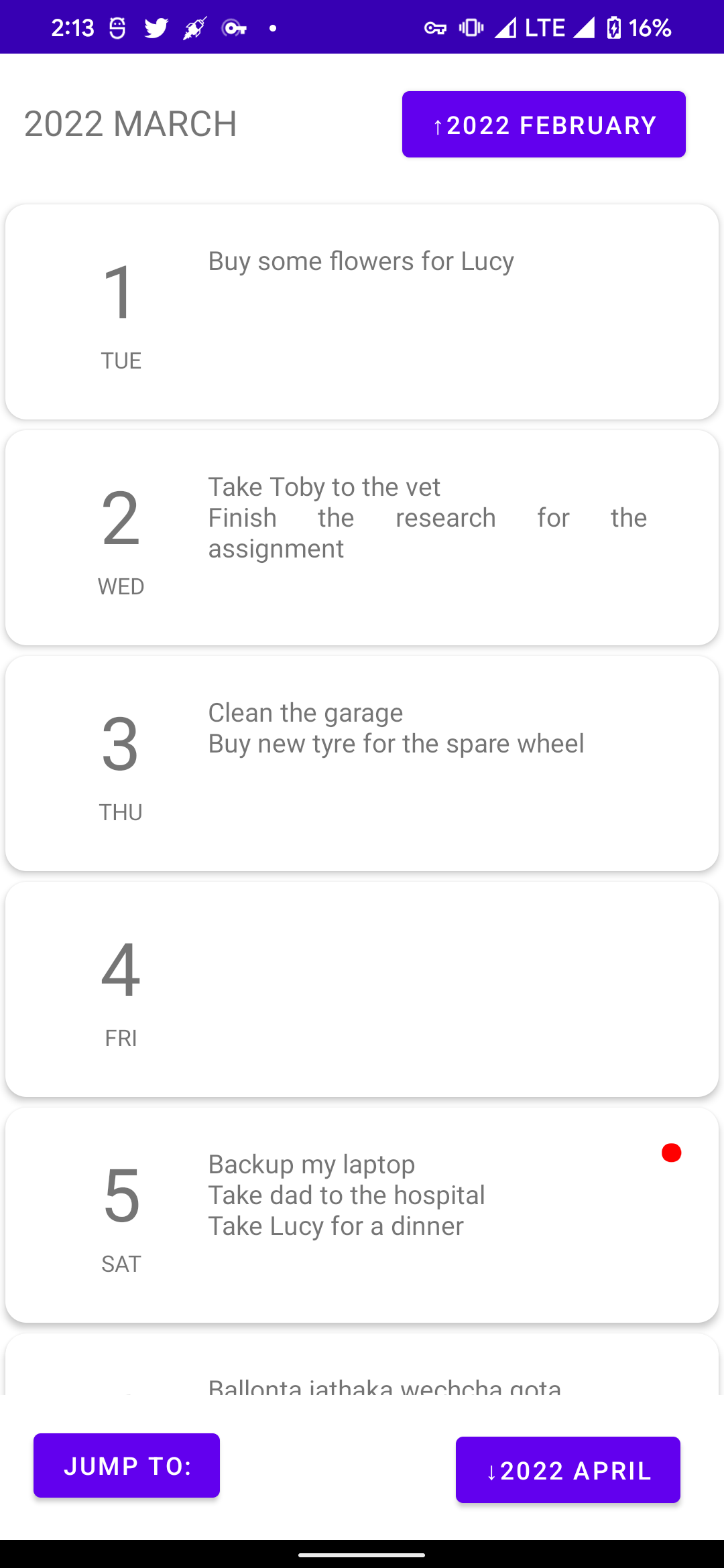Navigate up to 2022 FEBRUARY
The image size is (724, 1568).
pyautogui.click(x=543, y=124)
